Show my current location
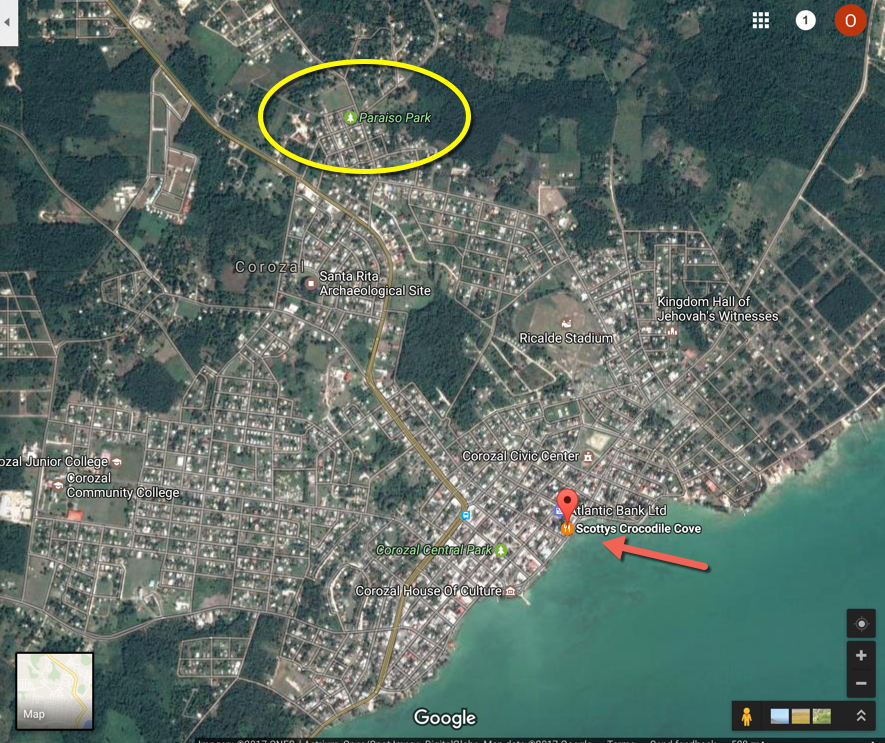The width and height of the screenshot is (885, 743). [x=861, y=624]
